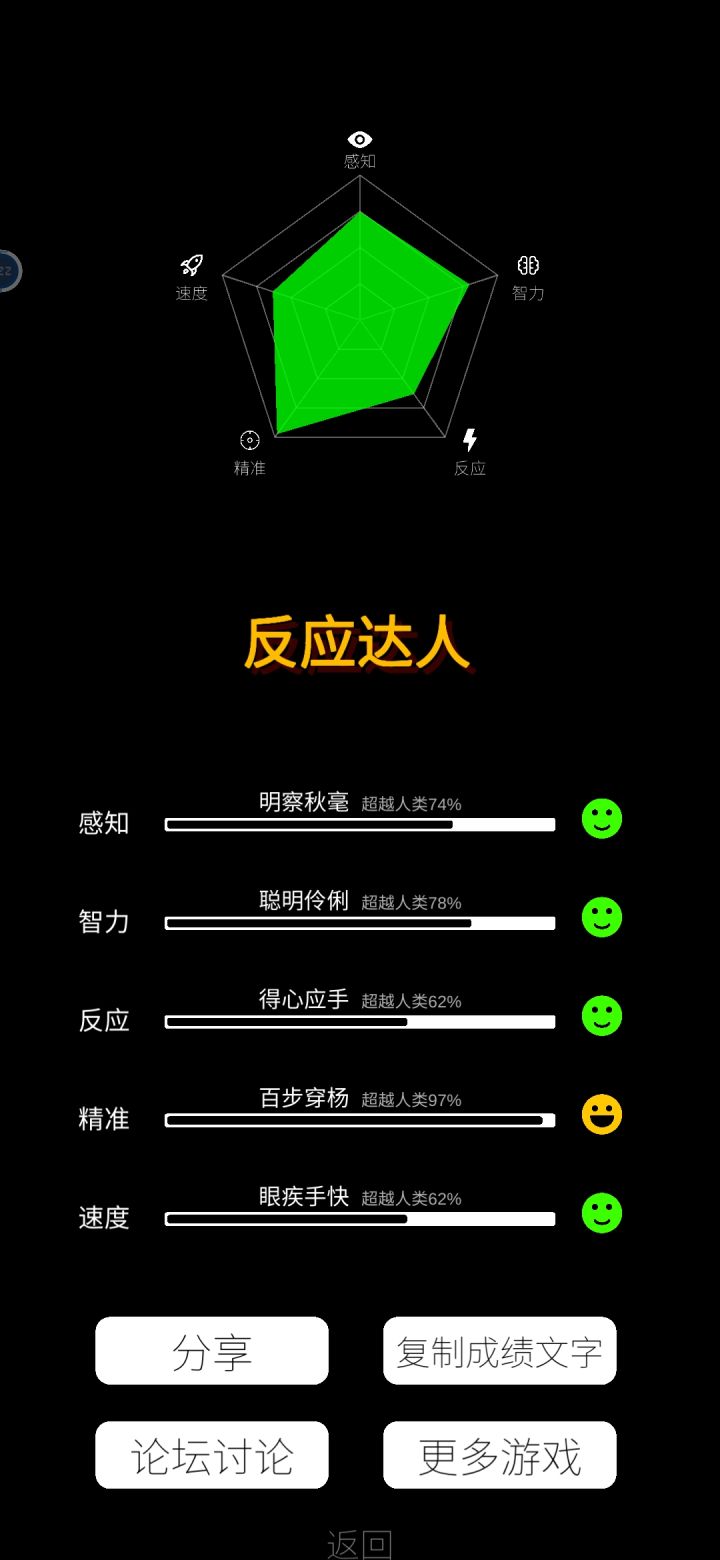Click 返回 at the bottom to go back

tap(360, 1543)
